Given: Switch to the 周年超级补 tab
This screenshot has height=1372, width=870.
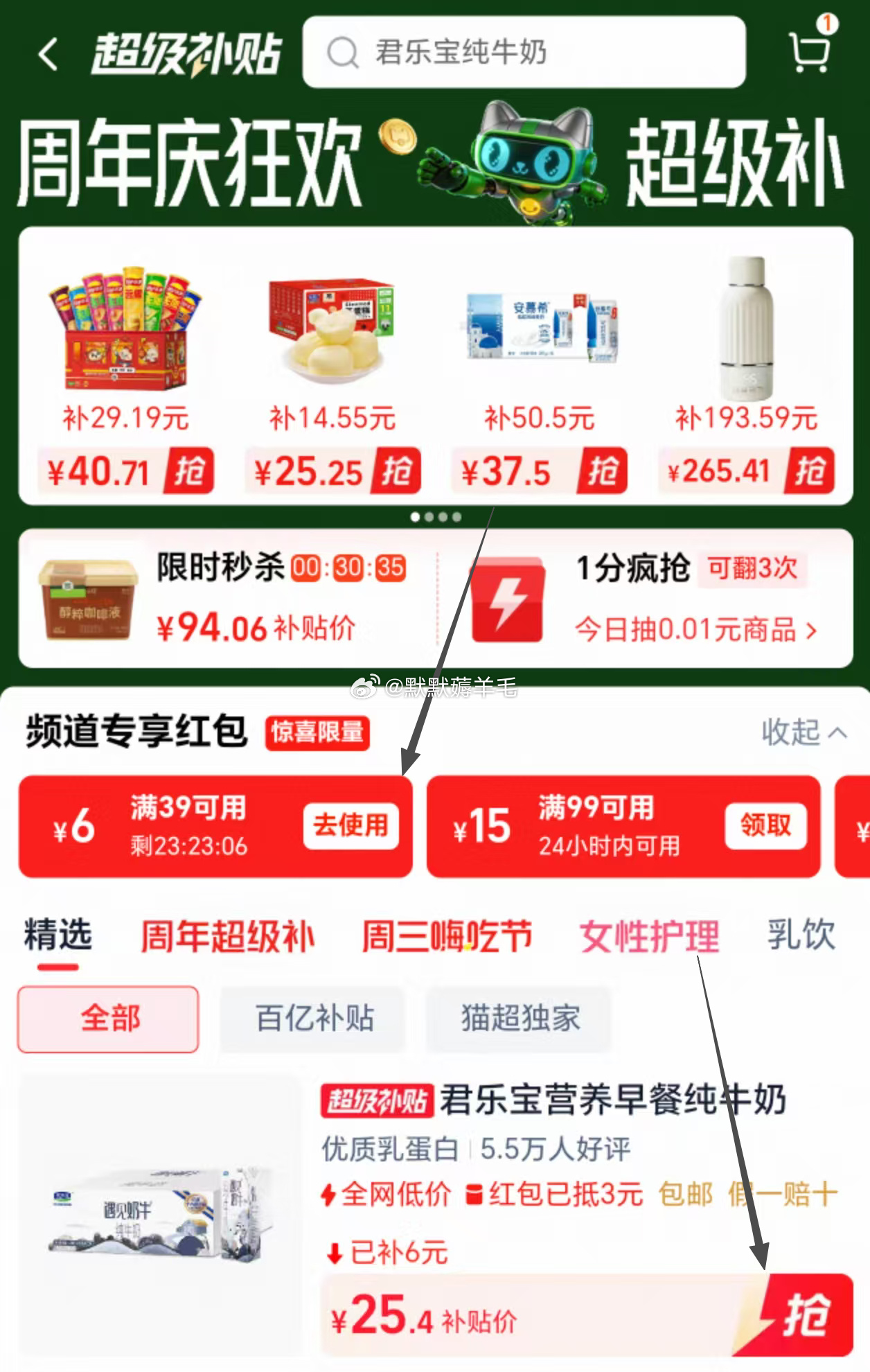Looking at the screenshot, I should (x=227, y=937).
